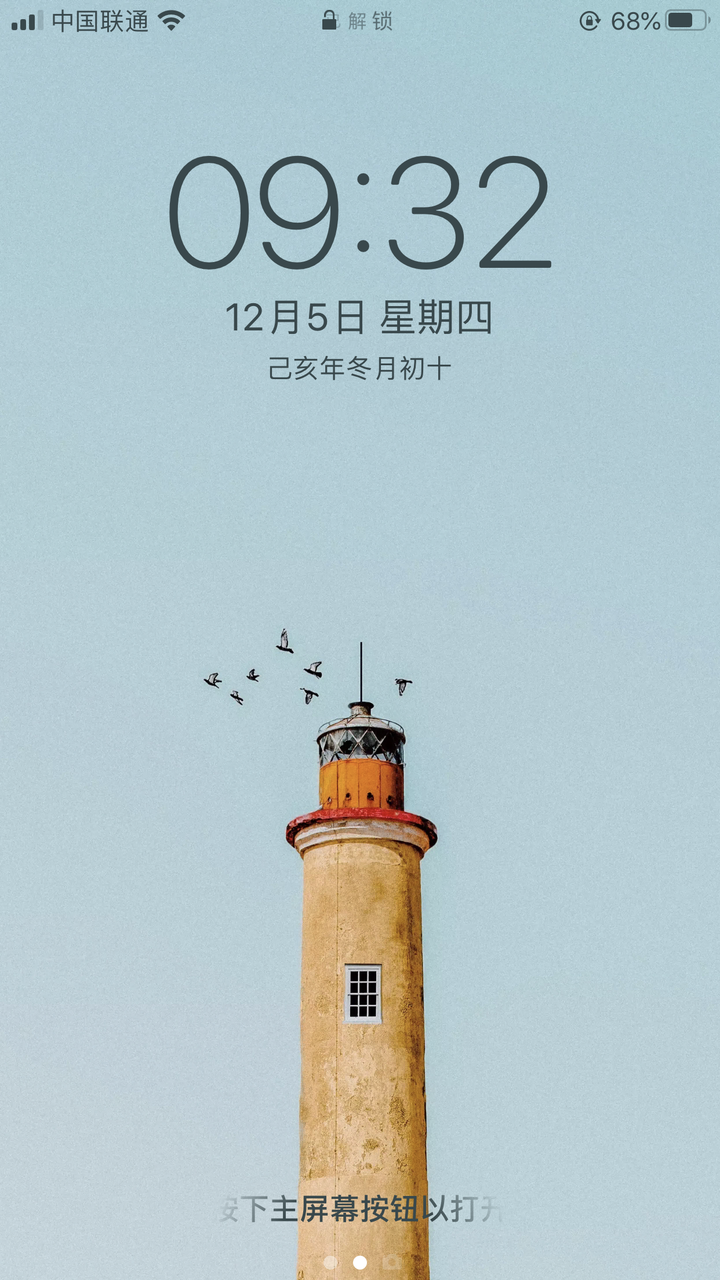The image size is (720, 1280).
Task: Select the first page indicator dot
Action: (330, 1262)
